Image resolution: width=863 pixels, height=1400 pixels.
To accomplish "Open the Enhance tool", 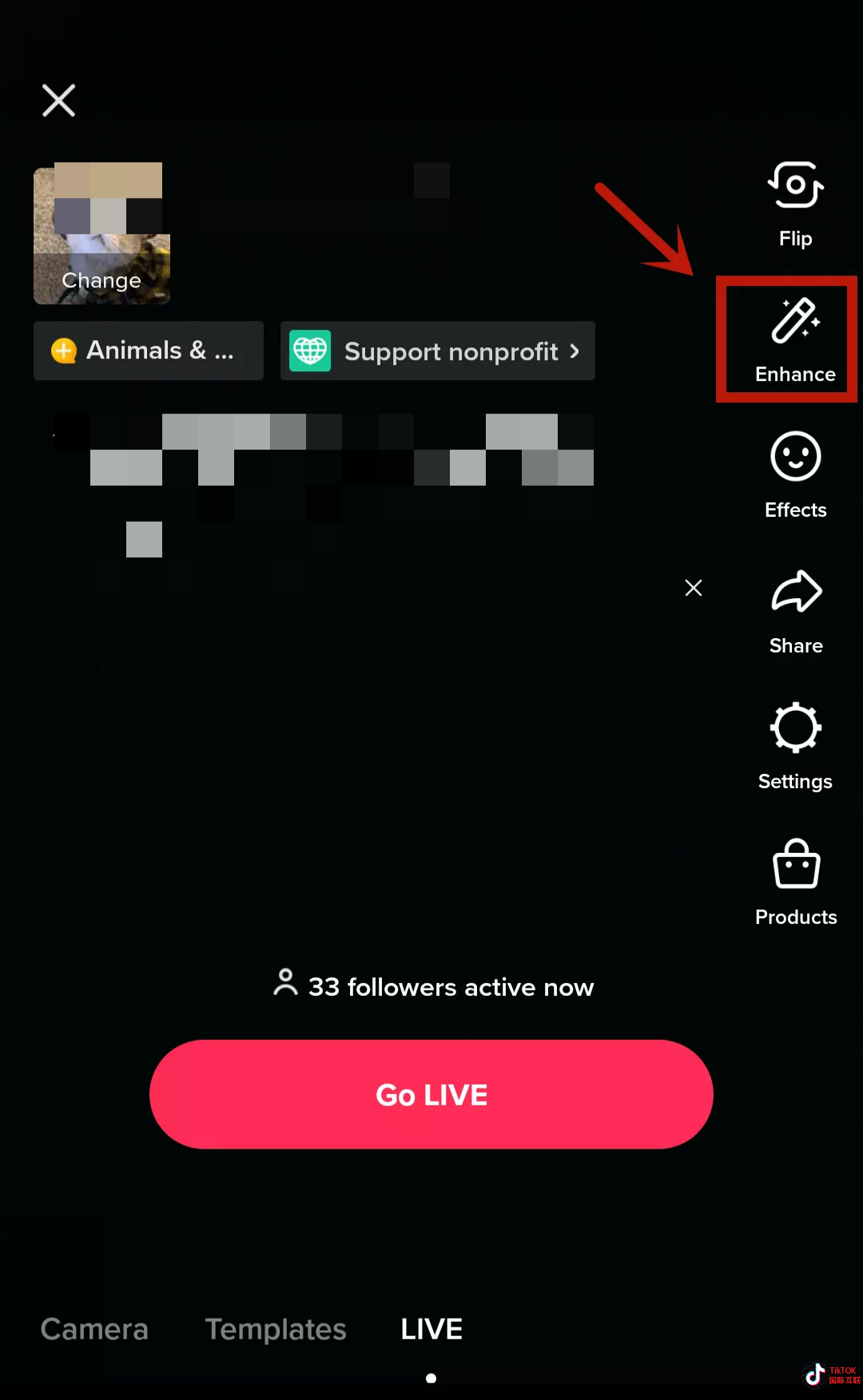I will point(795,340).
